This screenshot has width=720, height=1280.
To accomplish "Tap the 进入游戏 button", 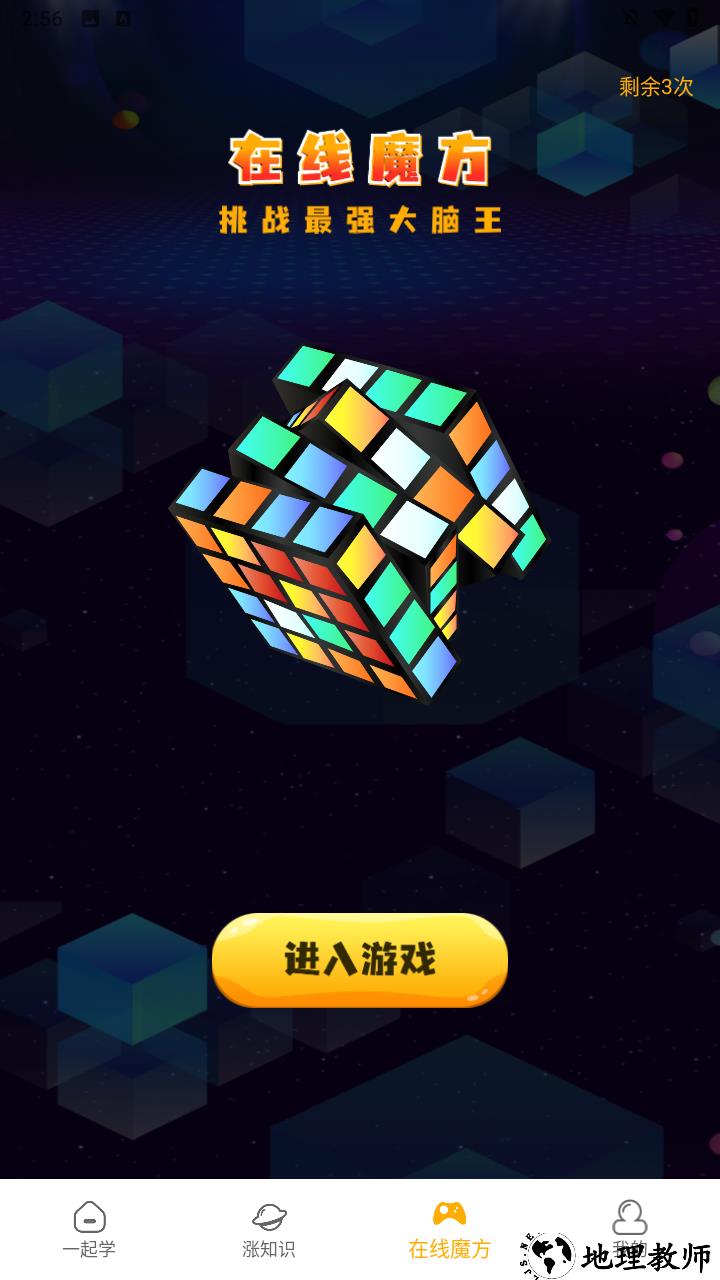I will [x=360, y=960].
